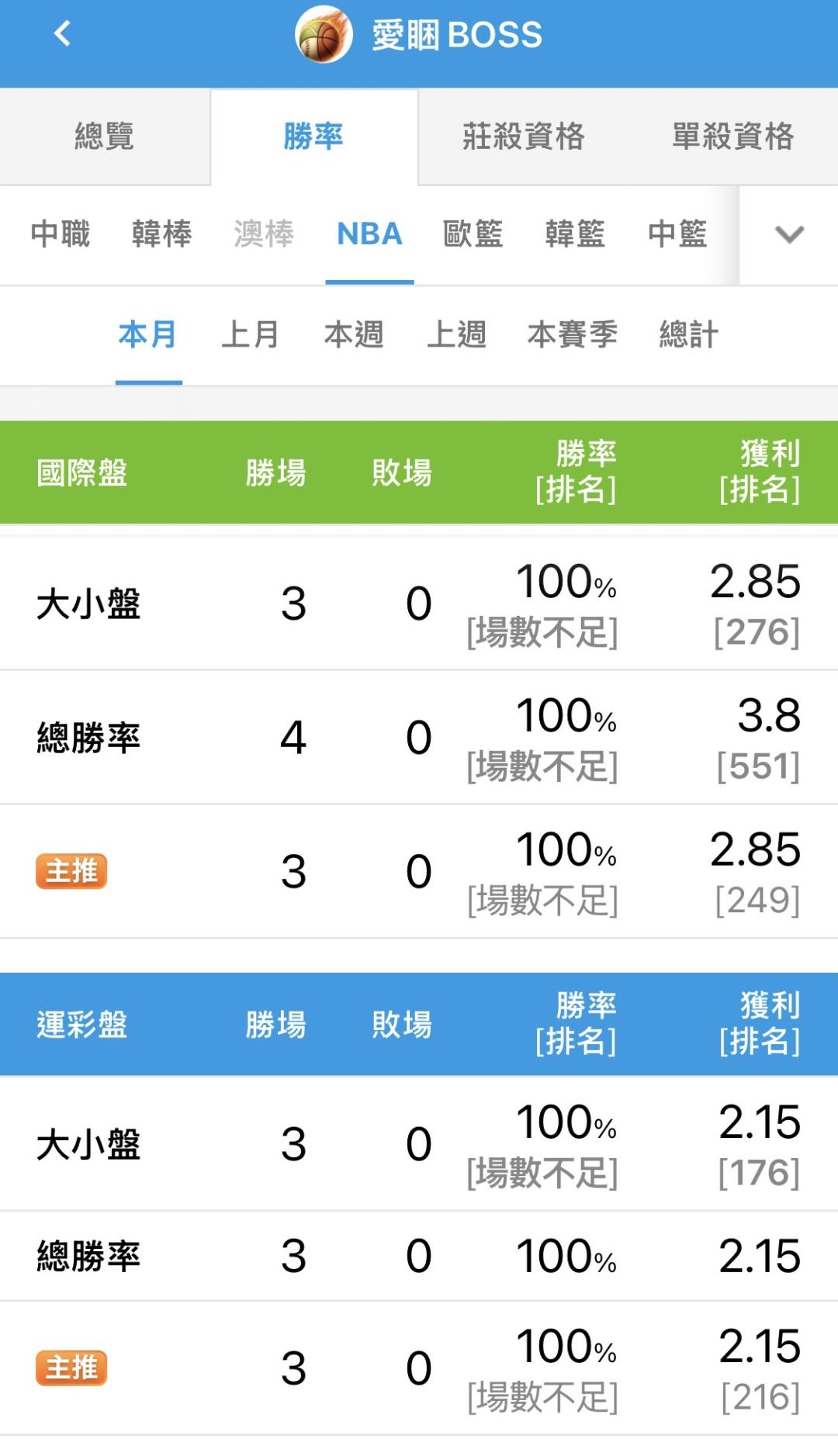Switch to the 中籃 league
Image resolution: width=838 pixels, height=1456 pixels.
coord(677,233)
